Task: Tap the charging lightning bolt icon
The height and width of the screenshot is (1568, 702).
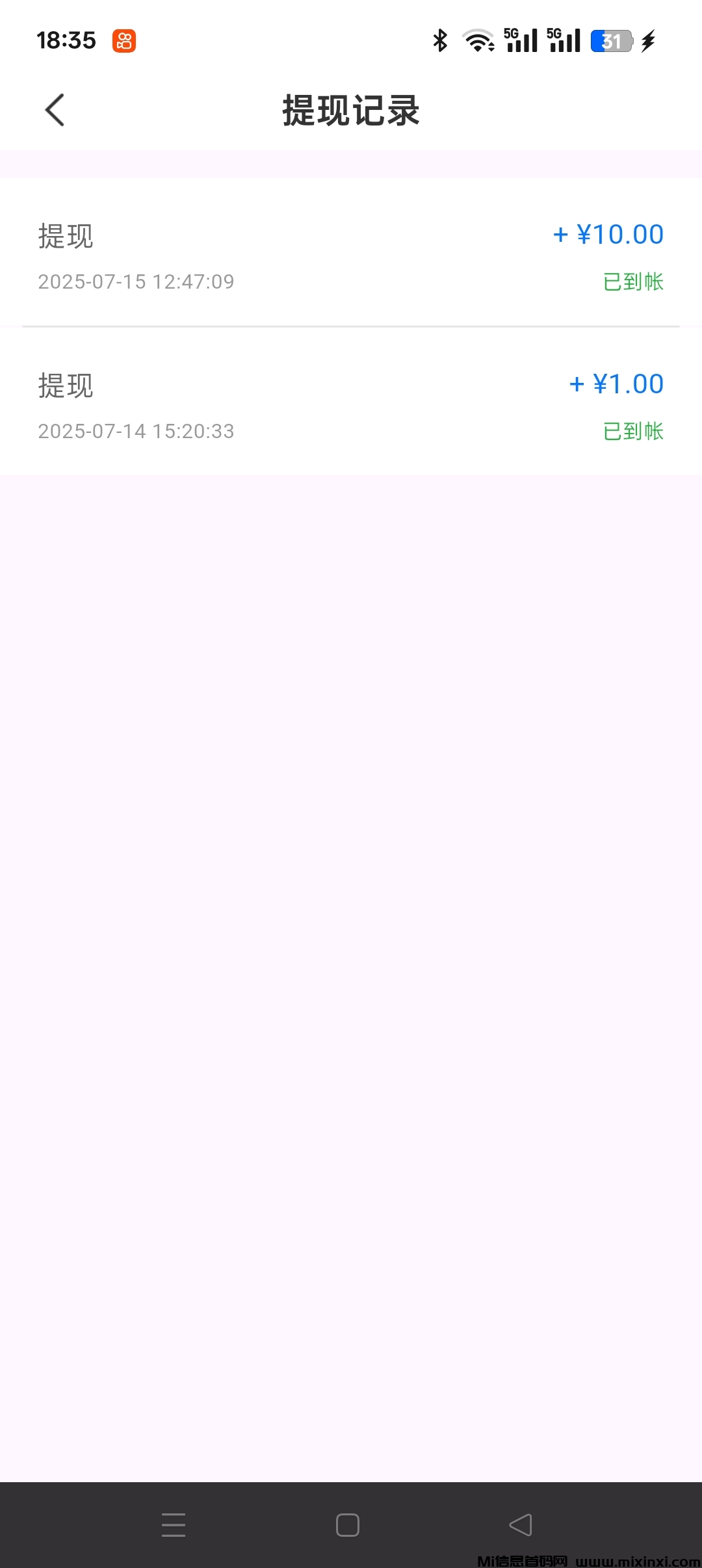Action: click(647, 40)
